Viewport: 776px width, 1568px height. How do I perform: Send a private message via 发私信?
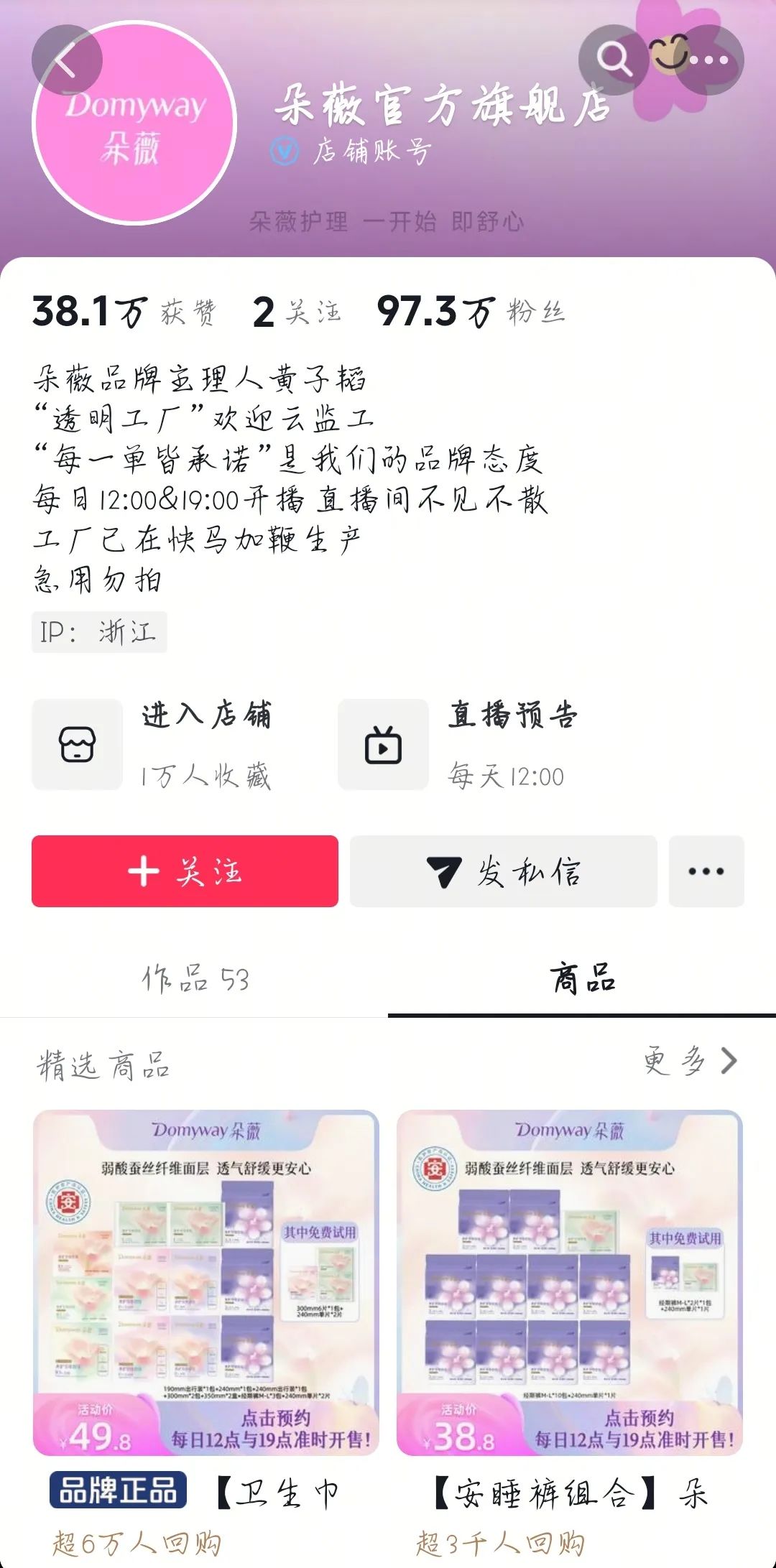[x=503, y=871]
